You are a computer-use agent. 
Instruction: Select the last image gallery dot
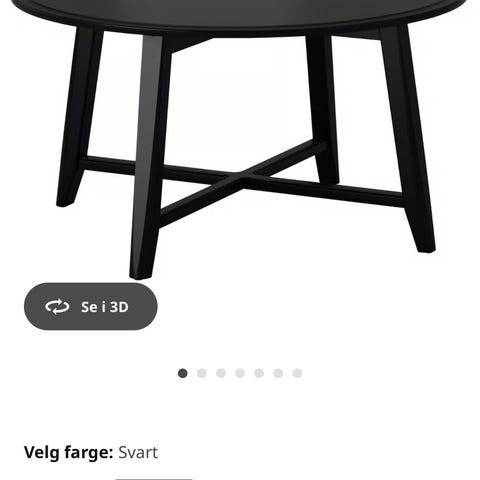click(x=297, y=373)
